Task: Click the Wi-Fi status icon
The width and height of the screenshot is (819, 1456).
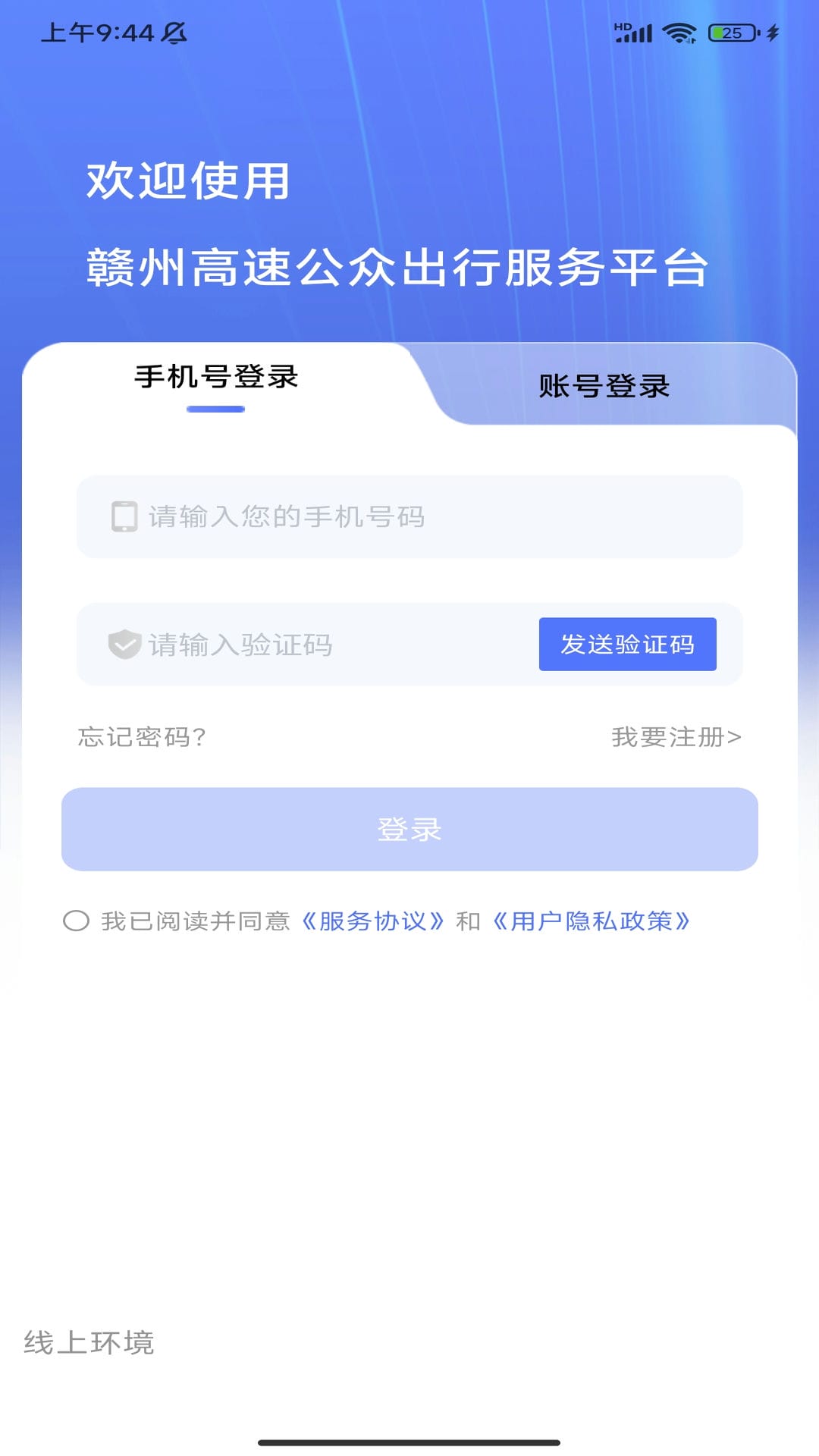Action: [x=678, y=32]
